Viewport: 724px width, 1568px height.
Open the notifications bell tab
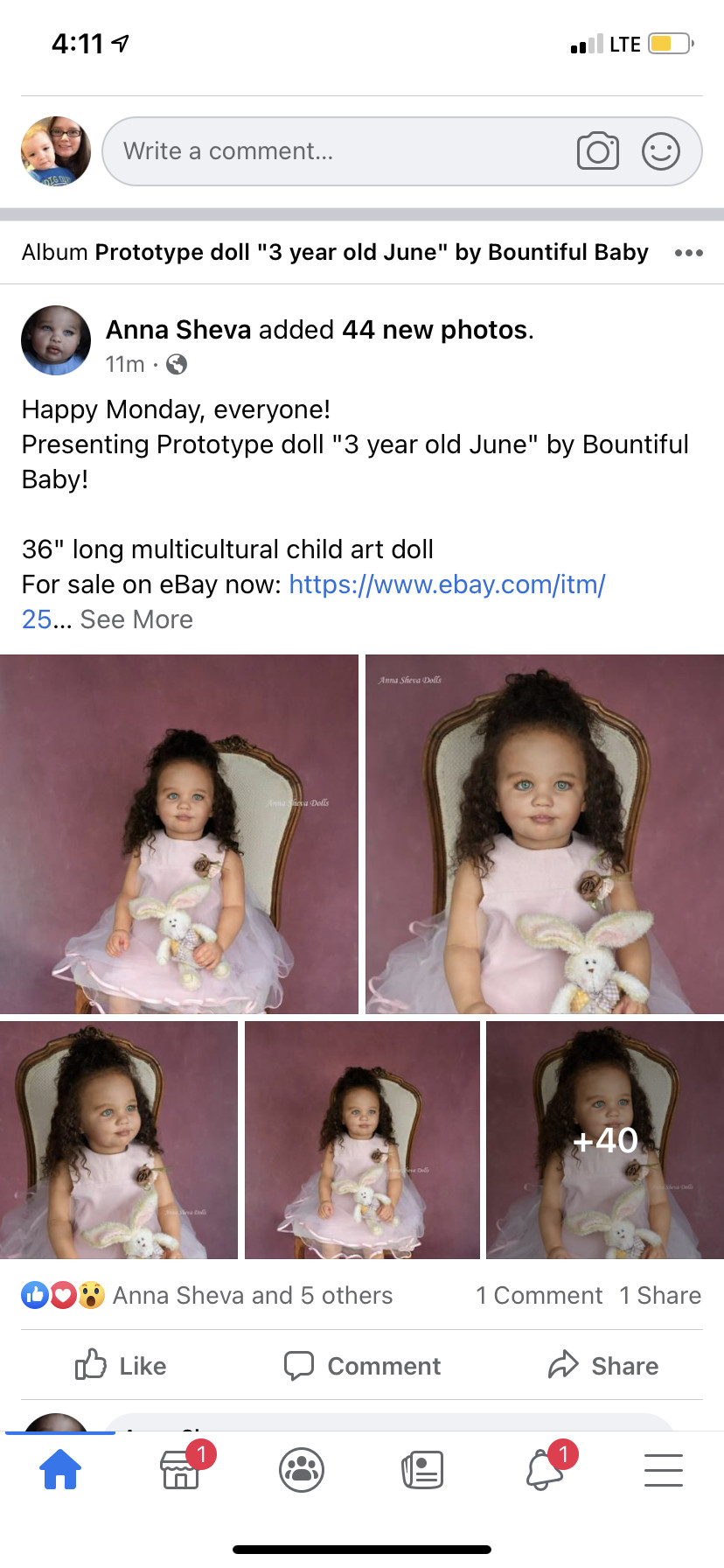tap(545, 1470)
